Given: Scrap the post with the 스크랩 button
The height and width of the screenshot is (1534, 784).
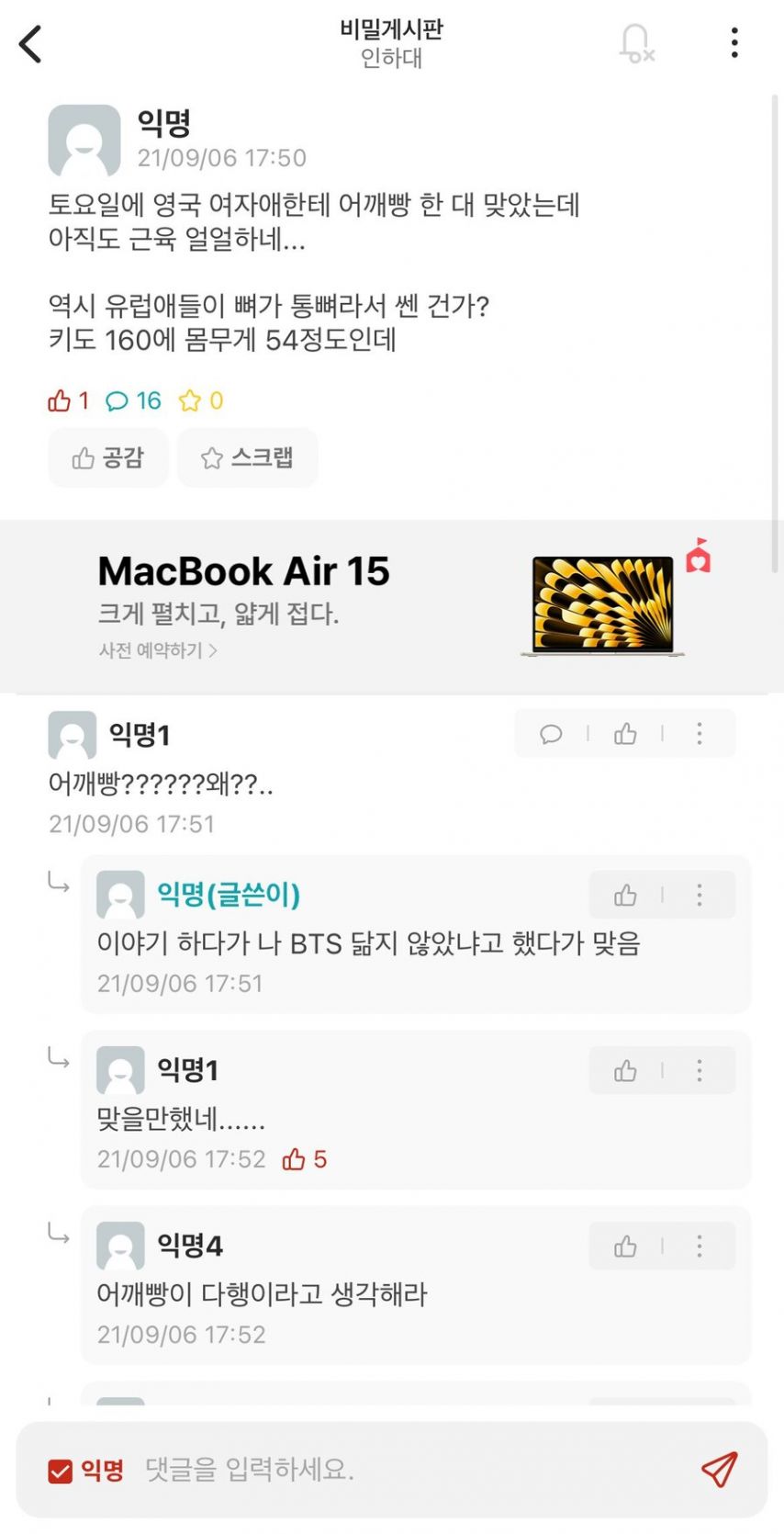Looking at the screenshot, I should 248,457.
